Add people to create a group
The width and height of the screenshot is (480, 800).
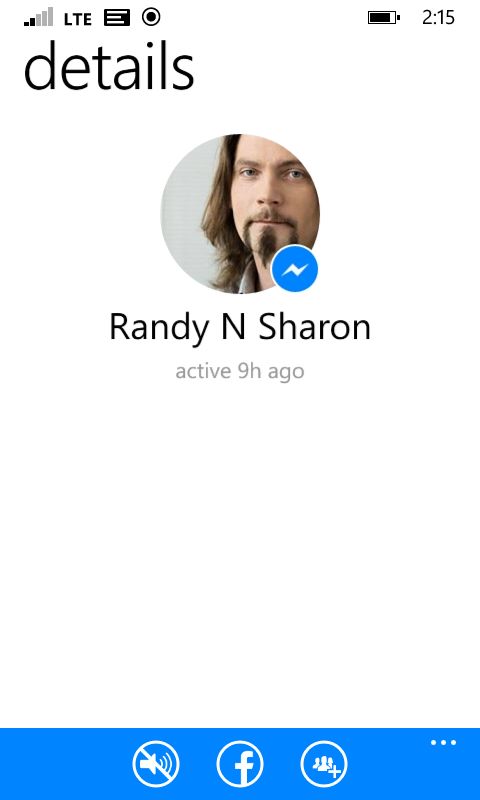[x=324, y=764]
